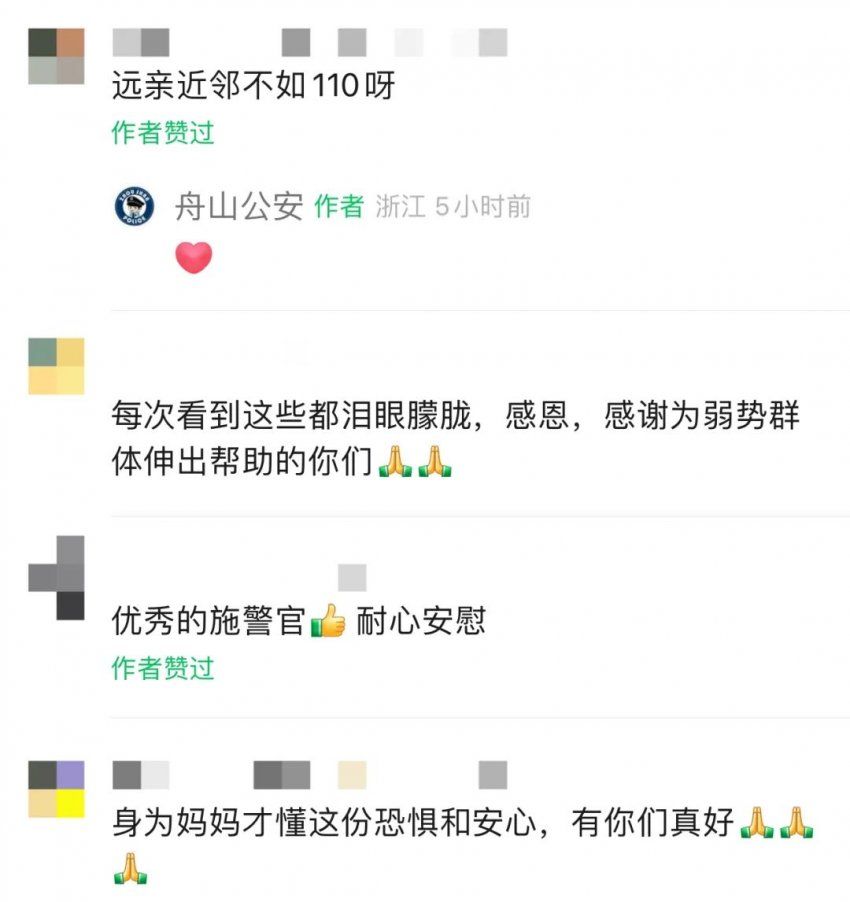Image resolution: width=850 pixels, height=902 pixels.
Task: Tap the 舟山公安 author name
Action: [x=238, y=207]
